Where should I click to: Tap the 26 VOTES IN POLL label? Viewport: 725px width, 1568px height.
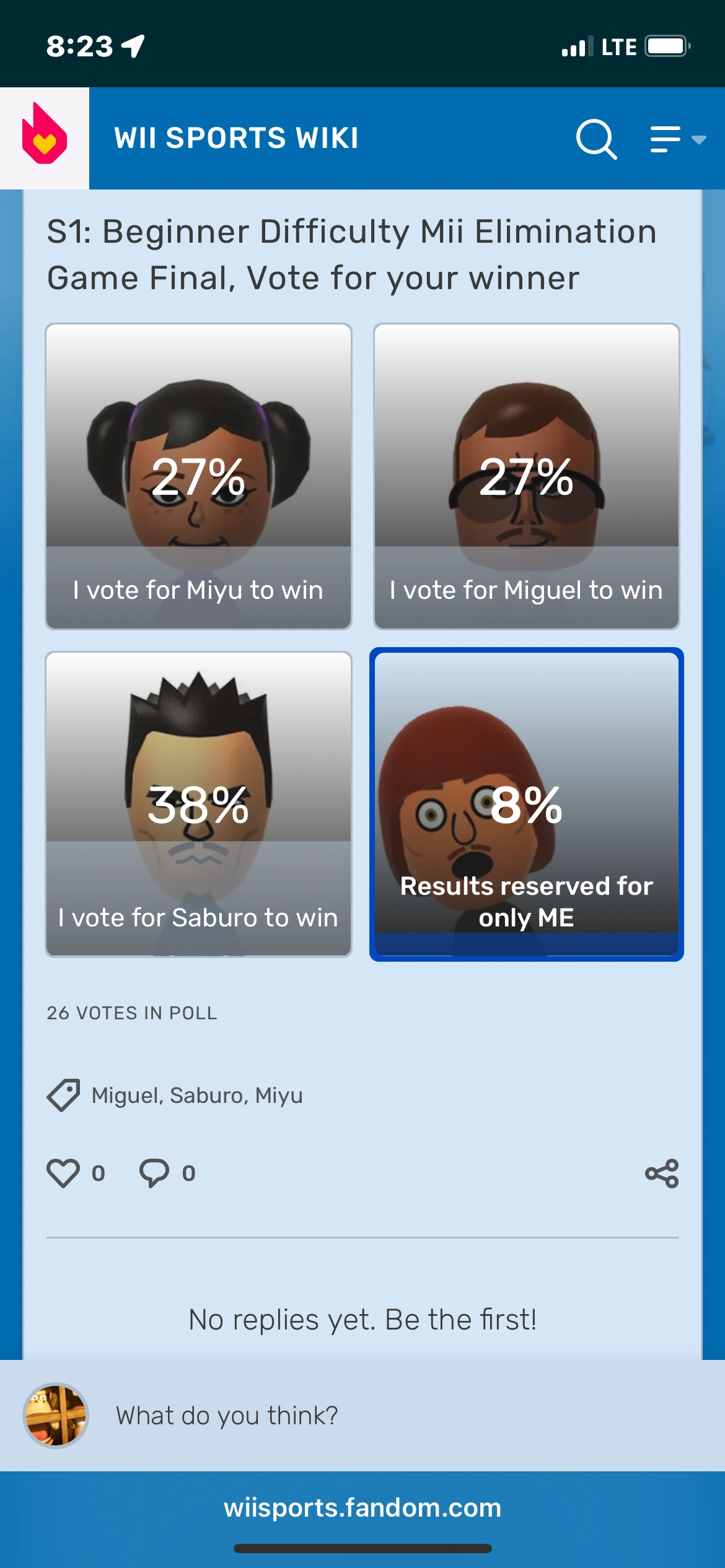coord(131,1013)
